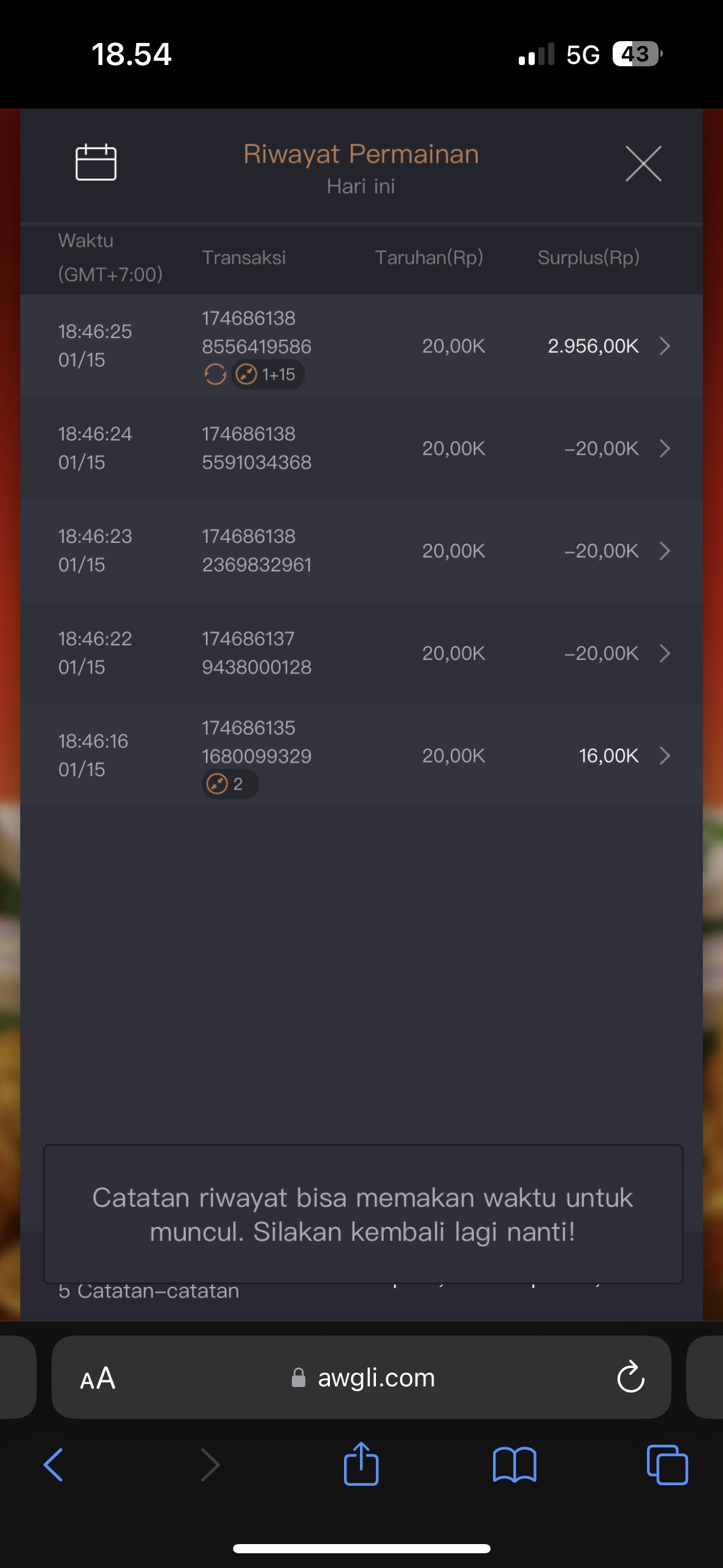This screenshot has width=723, height=1568.
Task: Go back to the previous page
Action: click(54, 1465)
